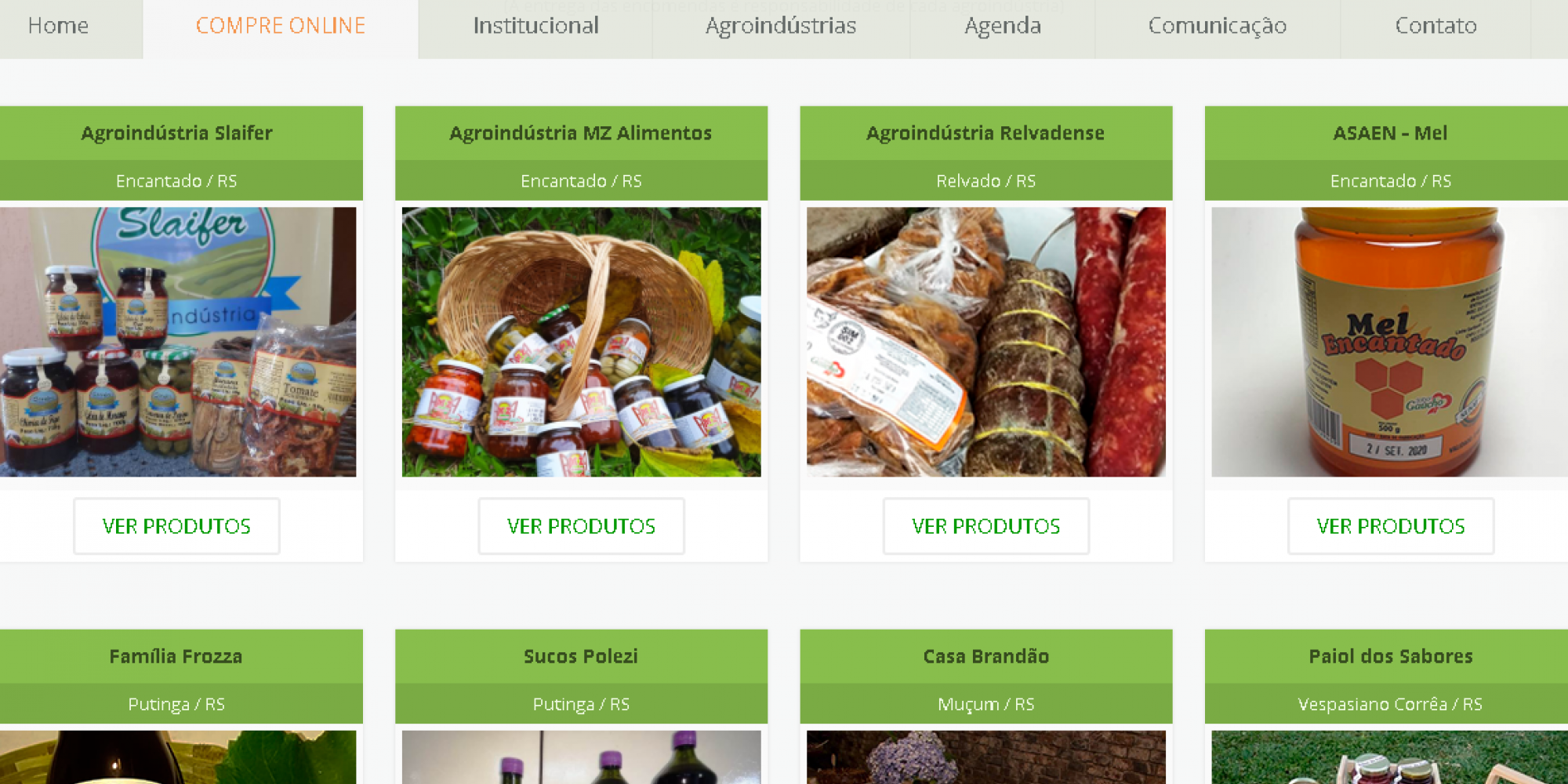See products of Agroindústria Relvadense
Screen dimensions: 1568x784
(x=985, y=526)
